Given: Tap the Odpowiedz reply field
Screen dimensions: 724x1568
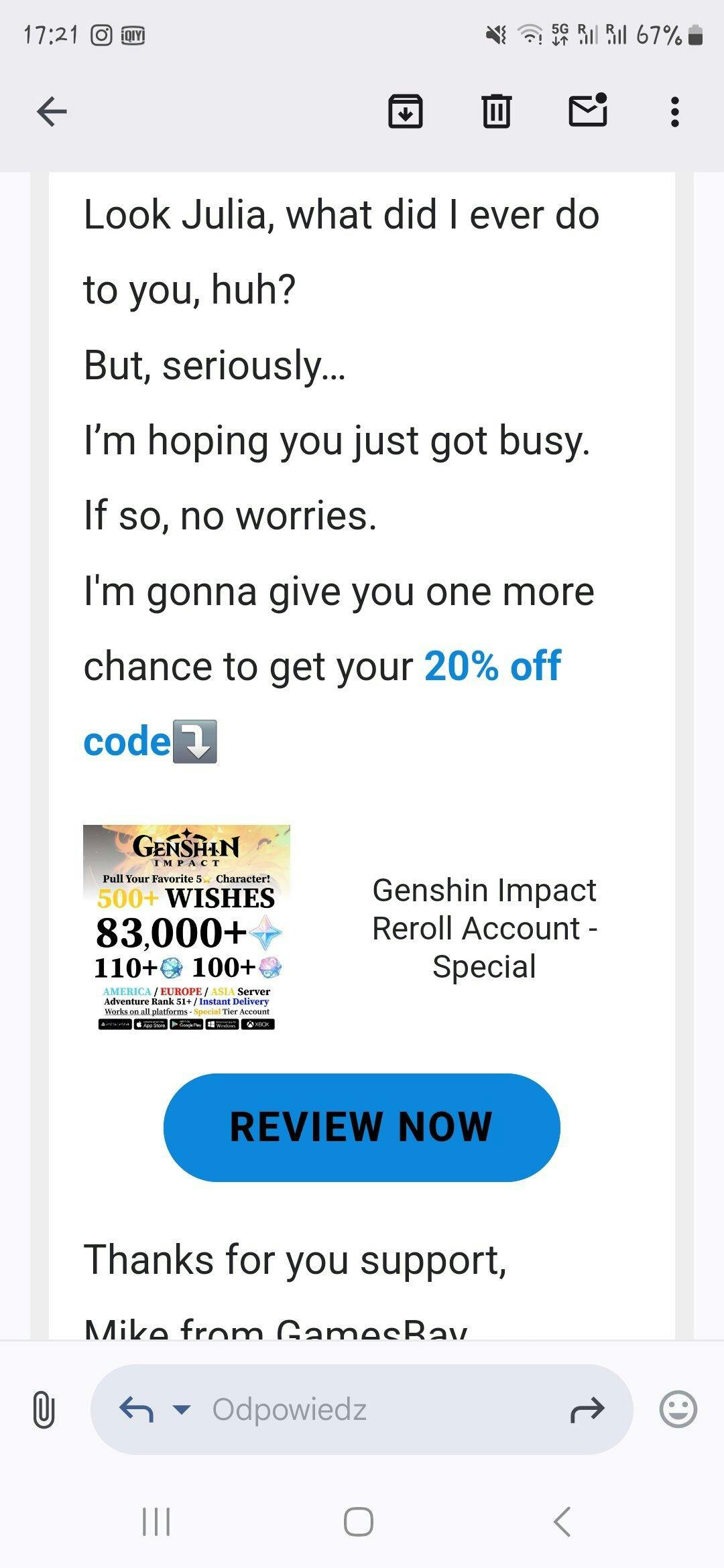Looking at the screenshot, I should click(x=362, y=1409).
